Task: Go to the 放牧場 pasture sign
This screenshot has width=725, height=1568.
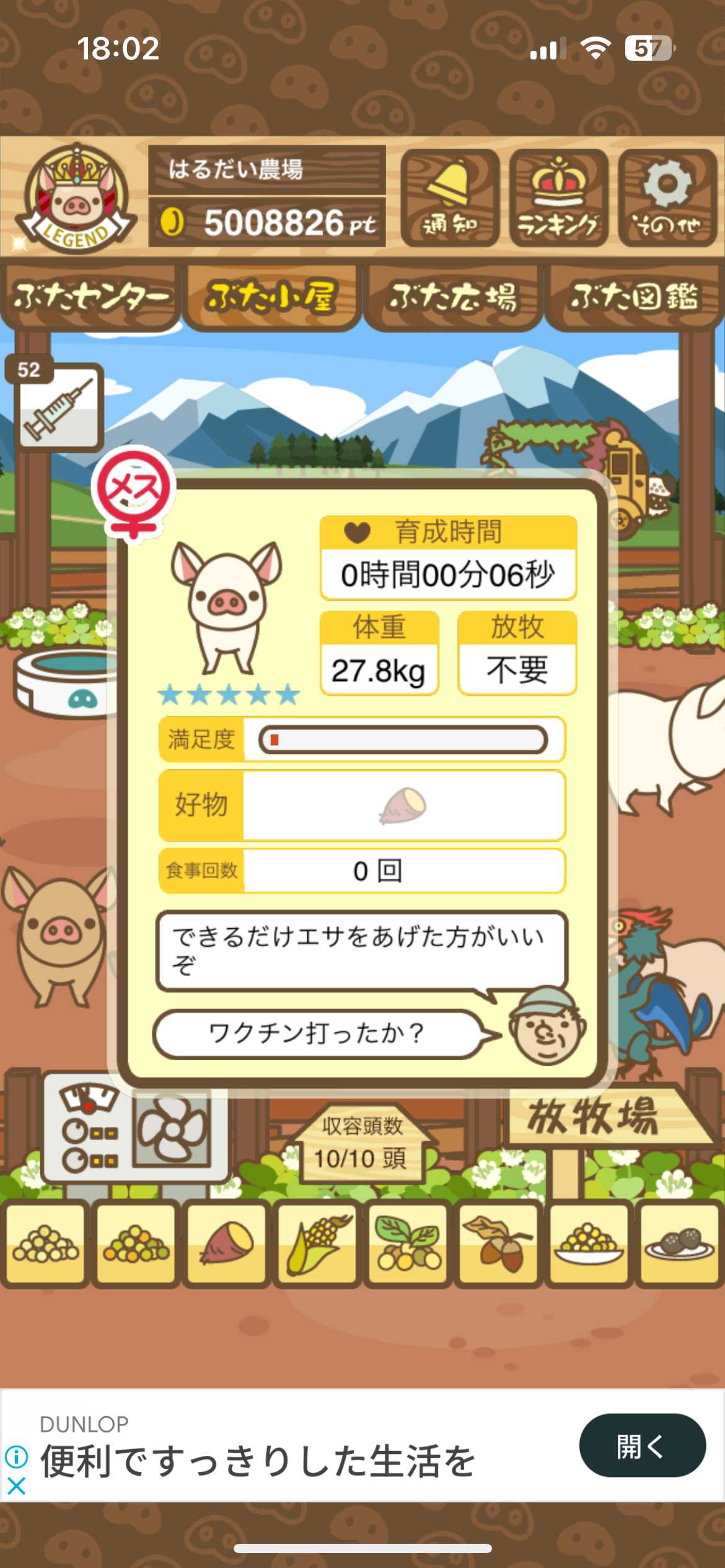Action: [x=594, y=1117]
